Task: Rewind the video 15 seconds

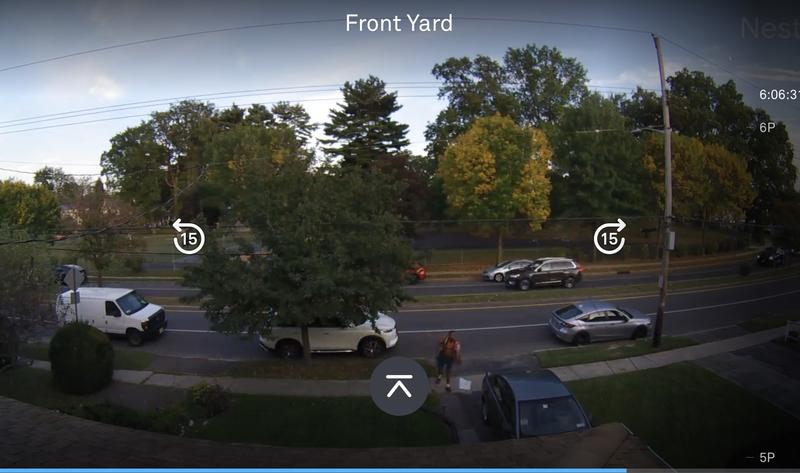Action: click(188, 237)
